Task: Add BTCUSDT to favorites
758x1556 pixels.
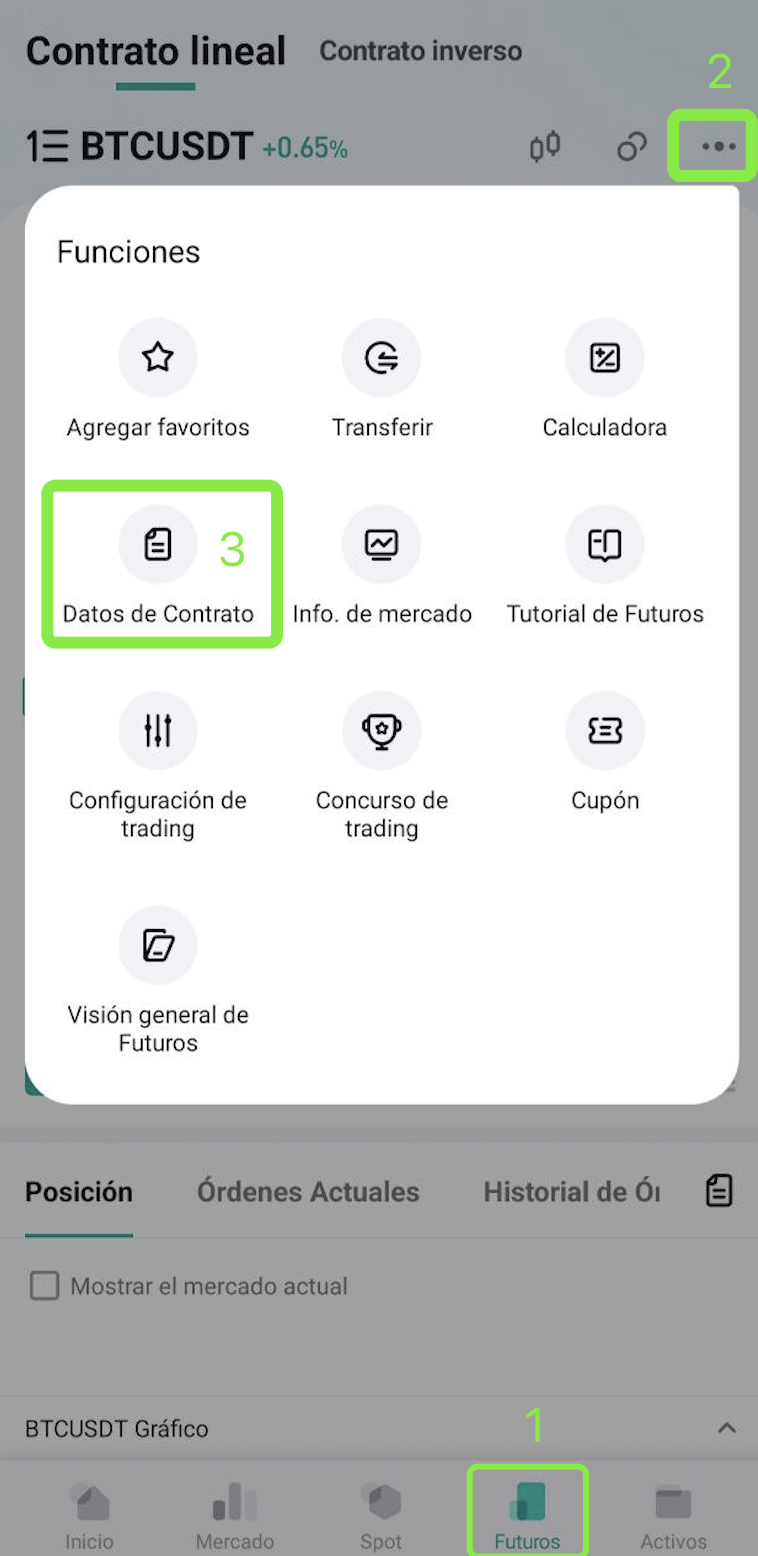Action: click(158, 379)
